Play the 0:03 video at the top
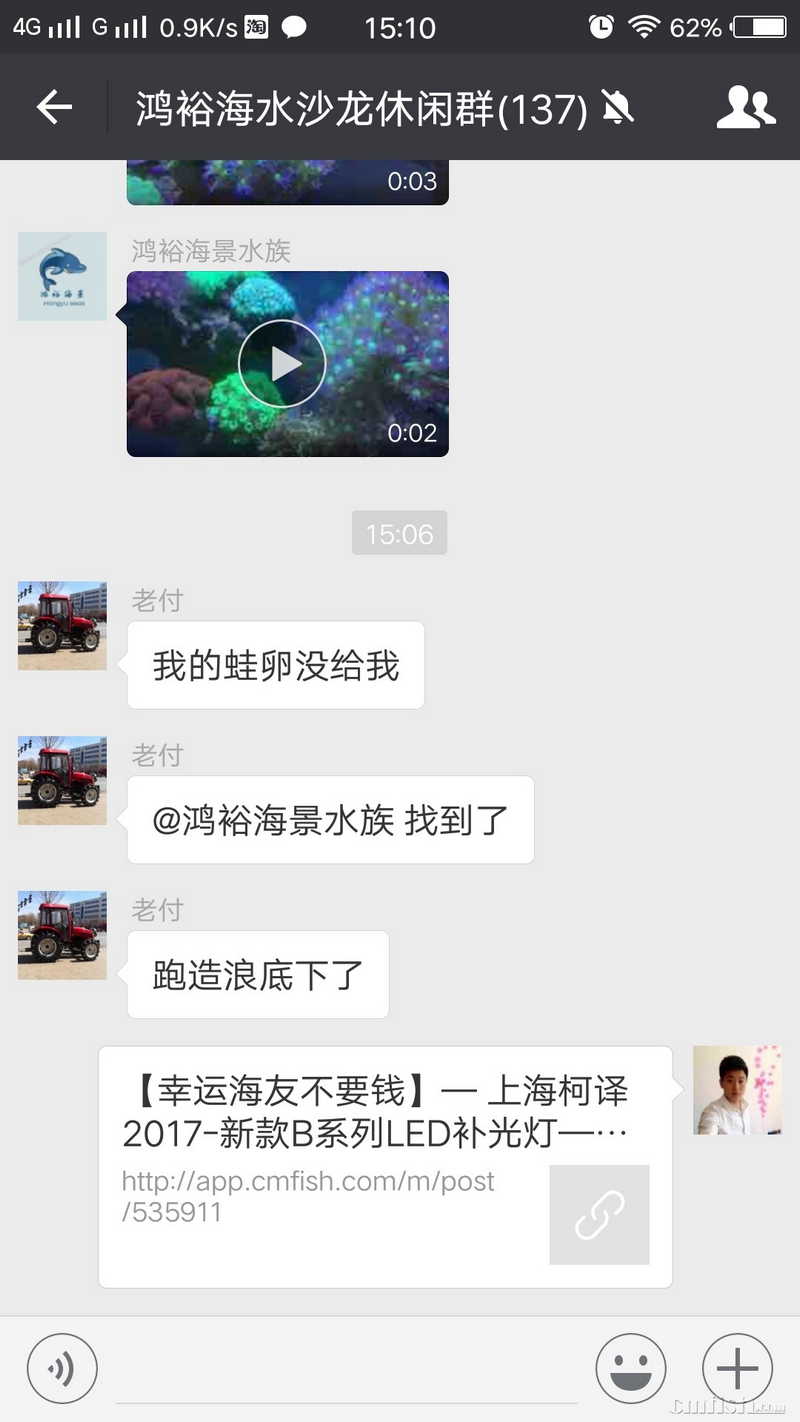The height and width of the screenshot is (1422, 800). (287, 180)
